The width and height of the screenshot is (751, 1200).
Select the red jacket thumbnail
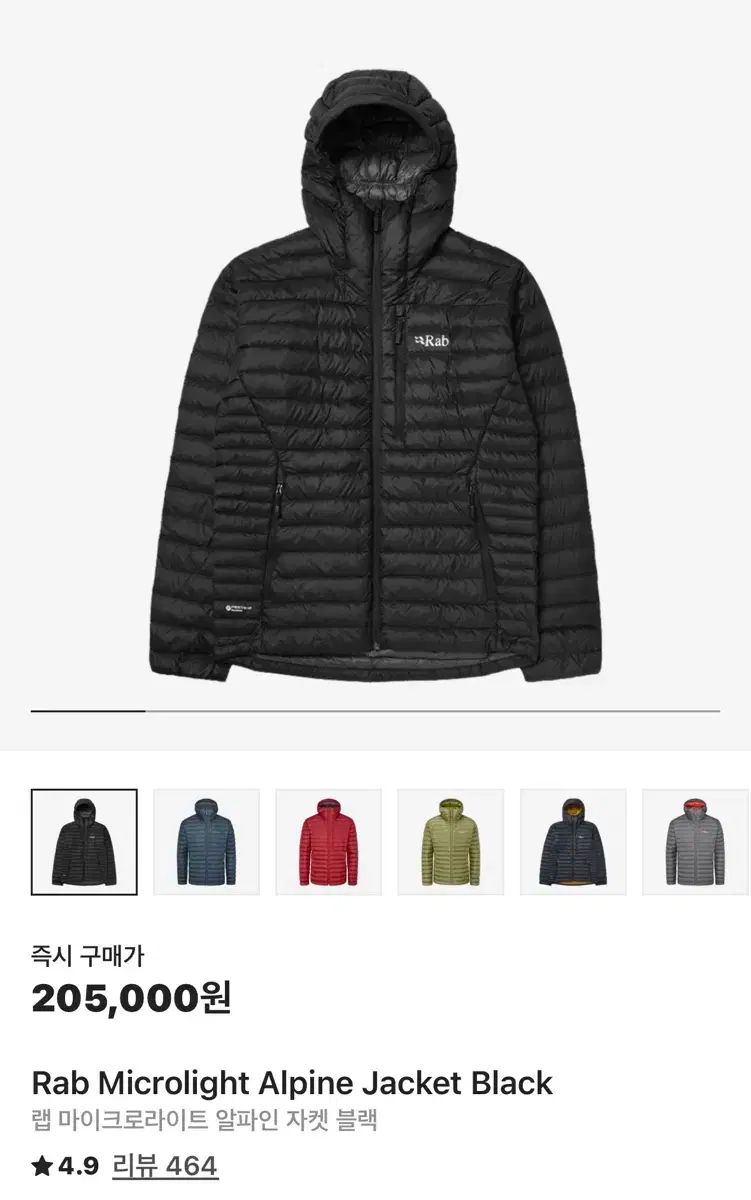(x=328, y=842)
